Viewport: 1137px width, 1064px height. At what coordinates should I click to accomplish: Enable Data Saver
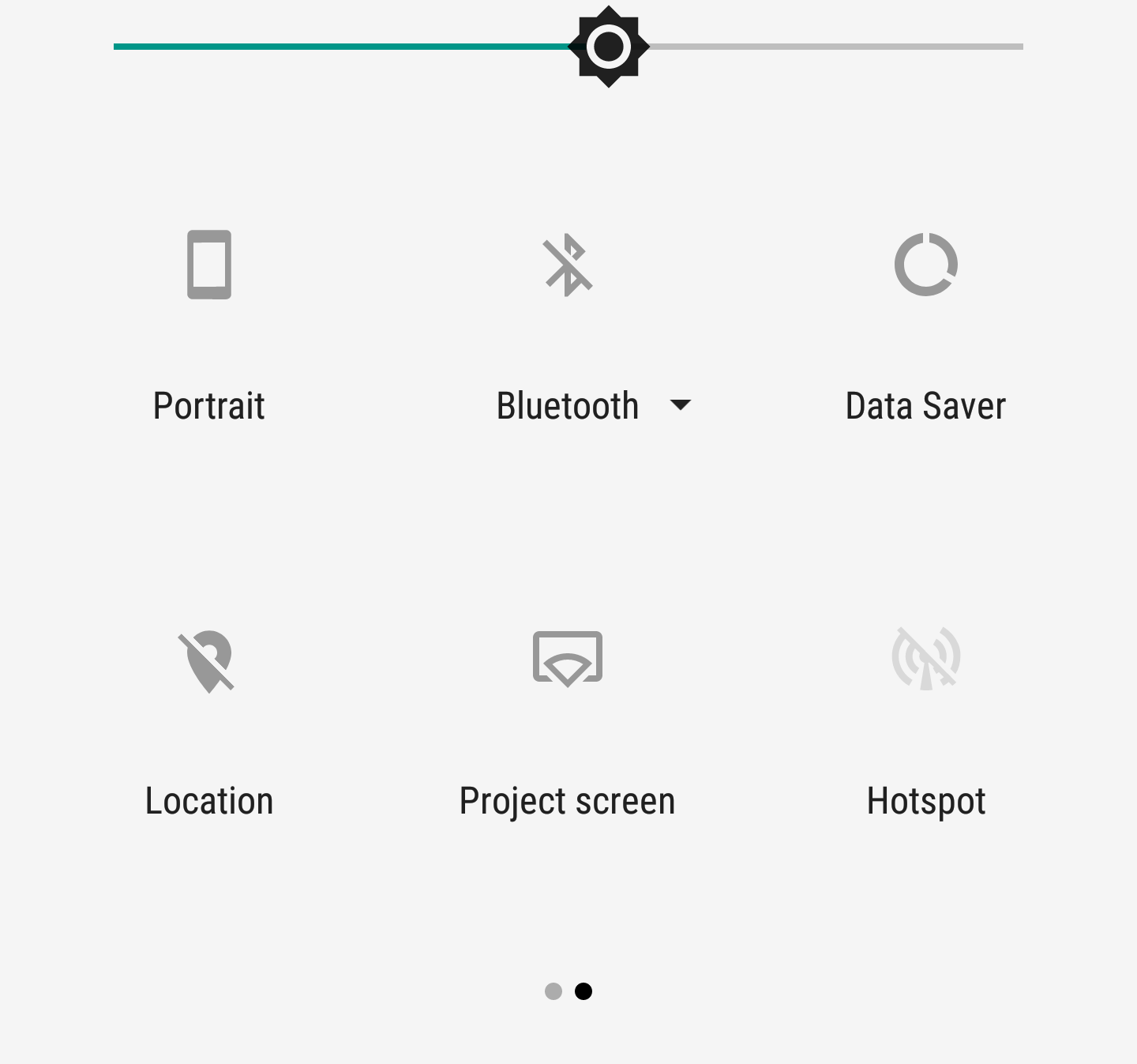925,265
